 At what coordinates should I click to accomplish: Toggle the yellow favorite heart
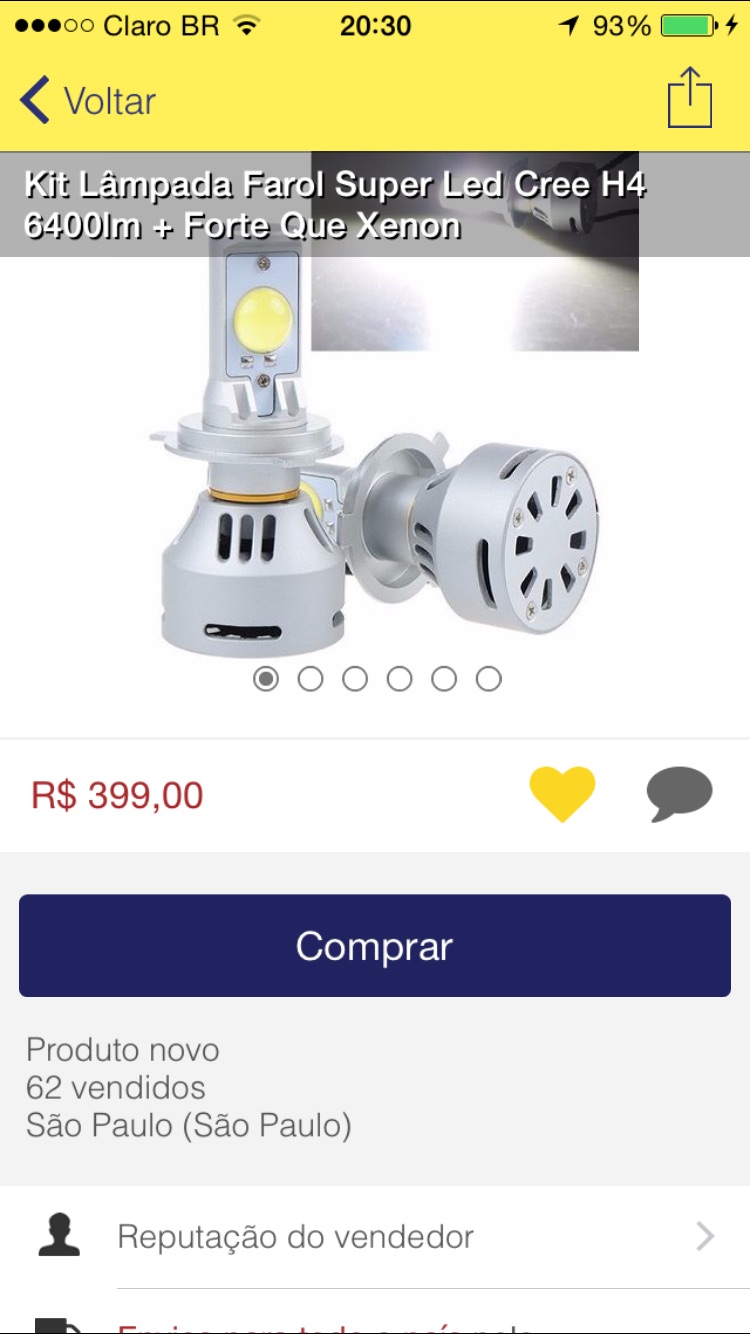(563, 795)
